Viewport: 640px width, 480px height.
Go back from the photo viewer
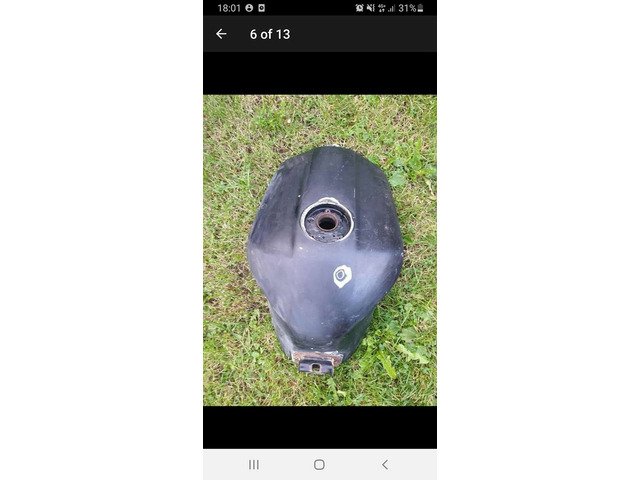click(221, 34)
